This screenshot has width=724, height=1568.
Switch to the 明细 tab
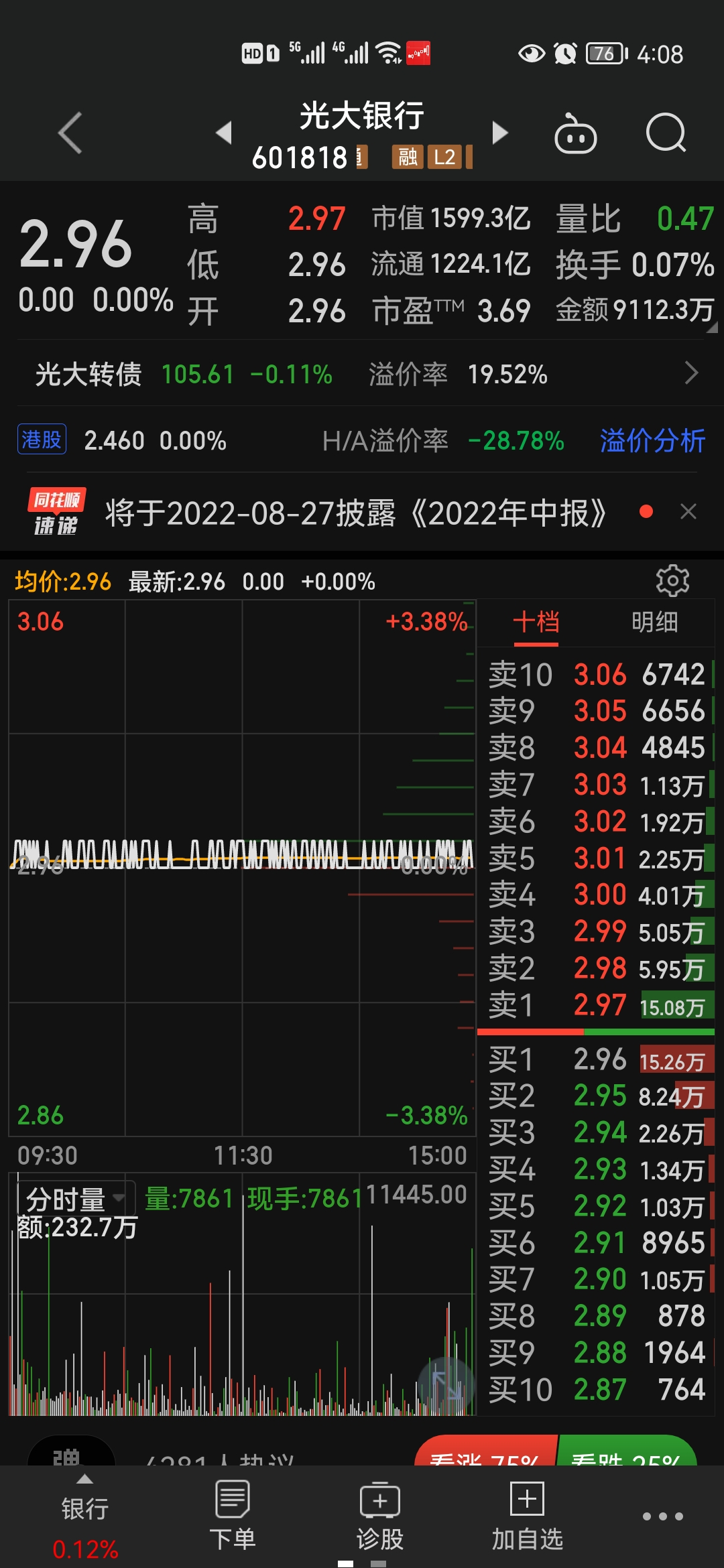(654, 623)
